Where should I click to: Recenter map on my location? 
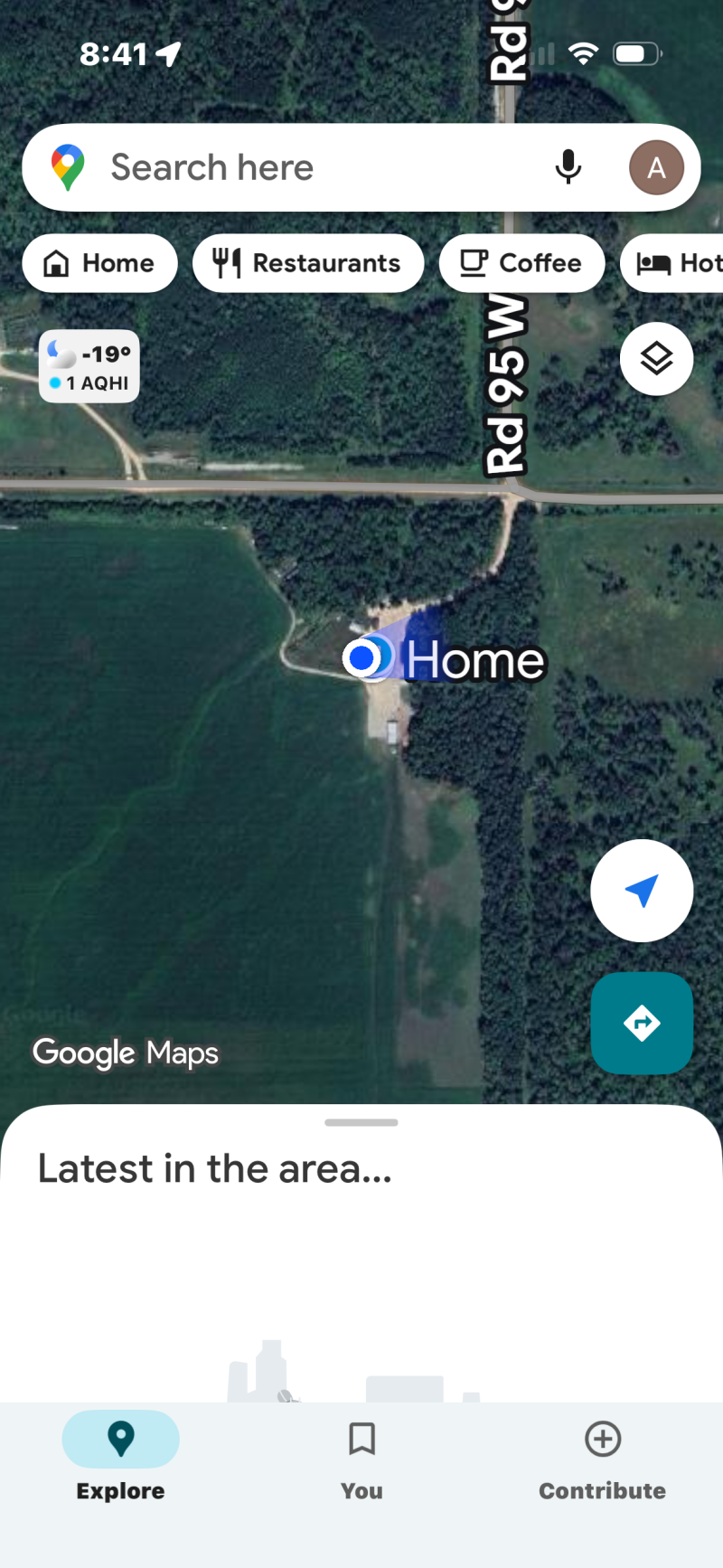(642, 891)
